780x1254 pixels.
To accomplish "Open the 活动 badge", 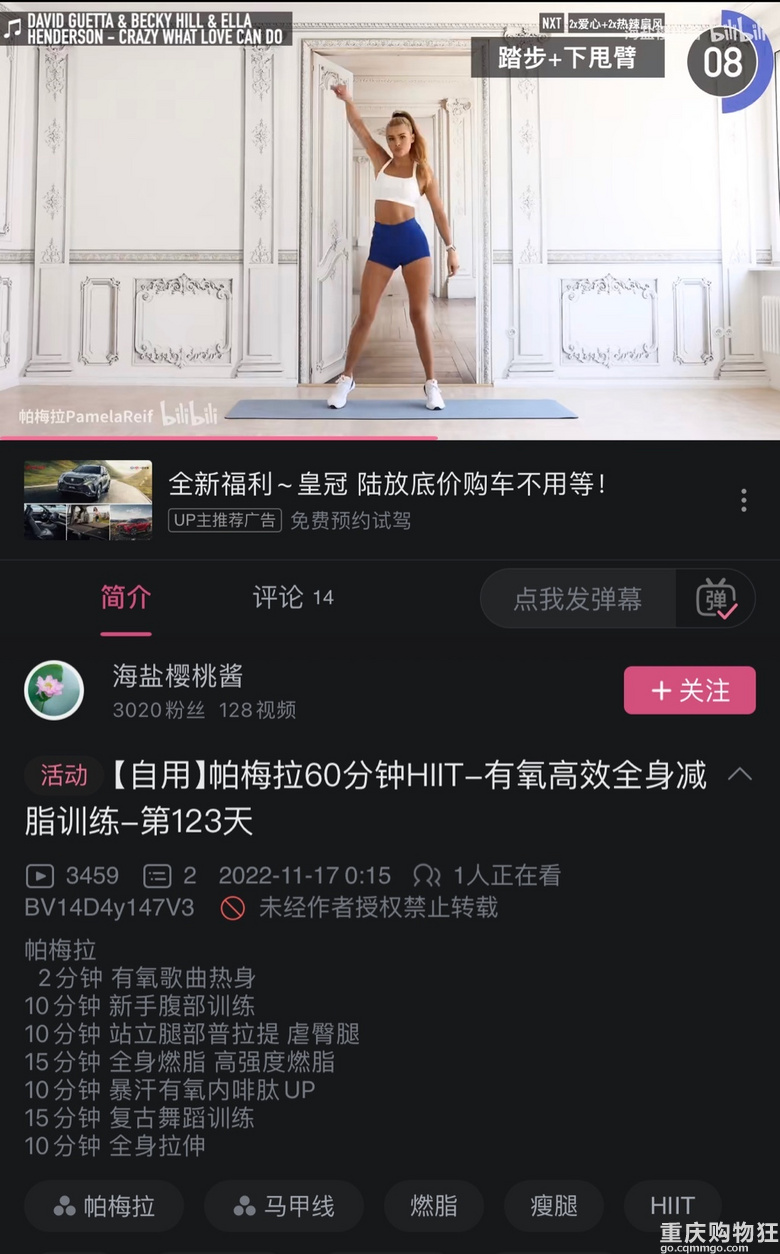I will coord(64,775).
